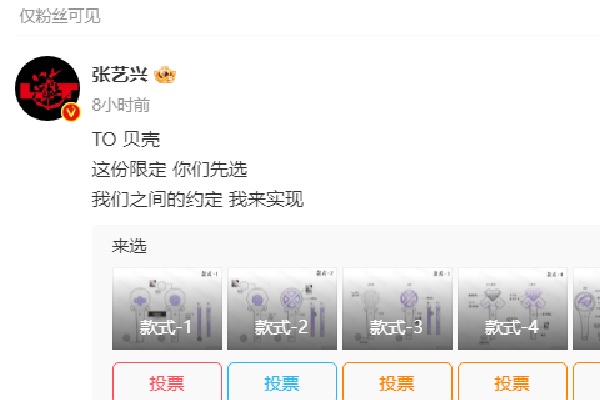View the 款式-1 image

167,308
